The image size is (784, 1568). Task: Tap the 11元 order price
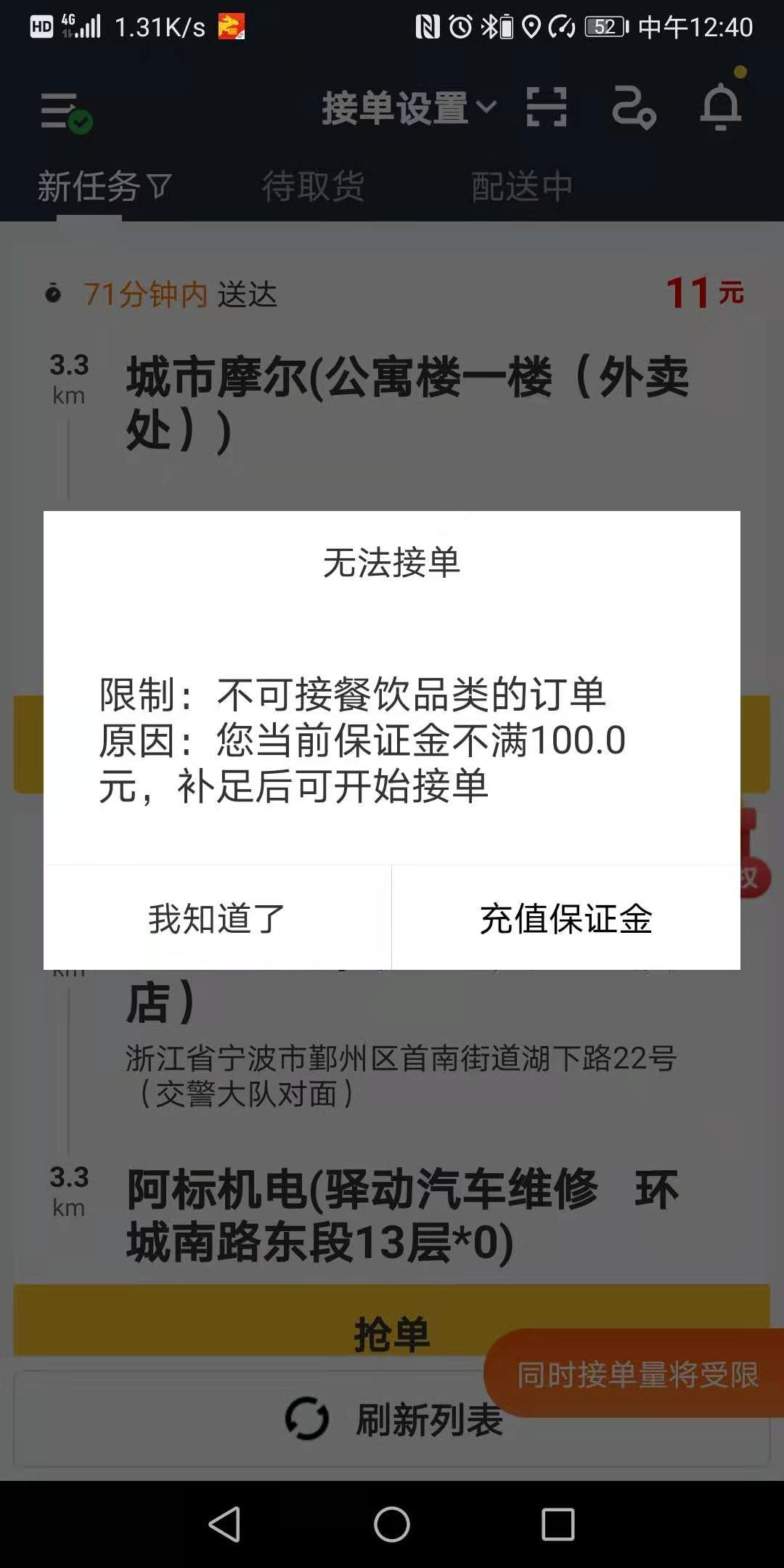pyautogui.click(x=702, y=293)
